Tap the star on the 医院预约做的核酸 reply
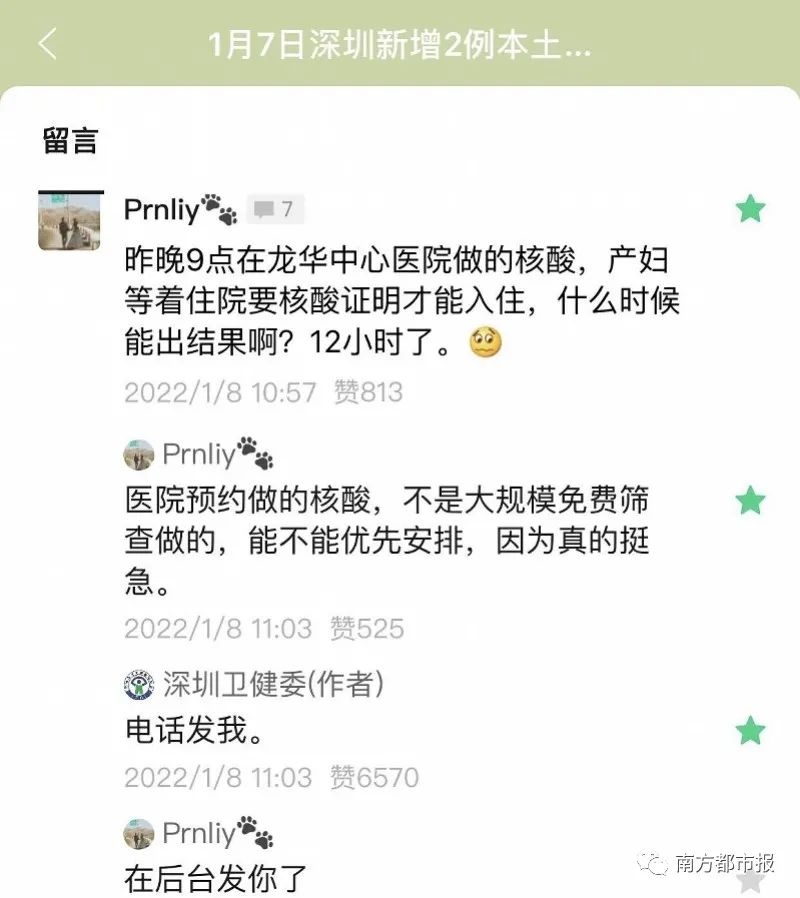This screenshot has height=898, width=800. (750, 500)
